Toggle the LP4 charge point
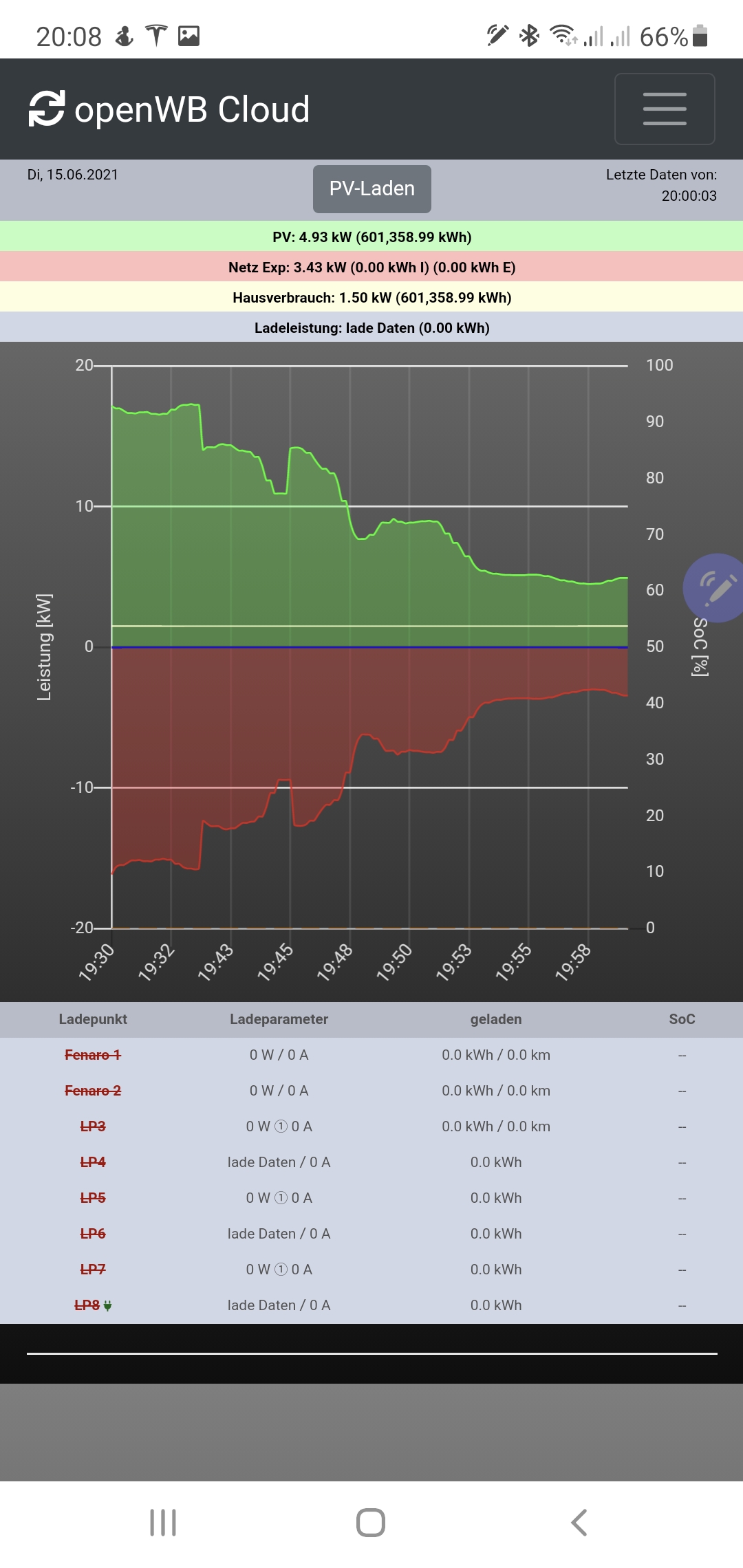The width and height of the screenshot is (743, 1568). (x=93, y=1162)
